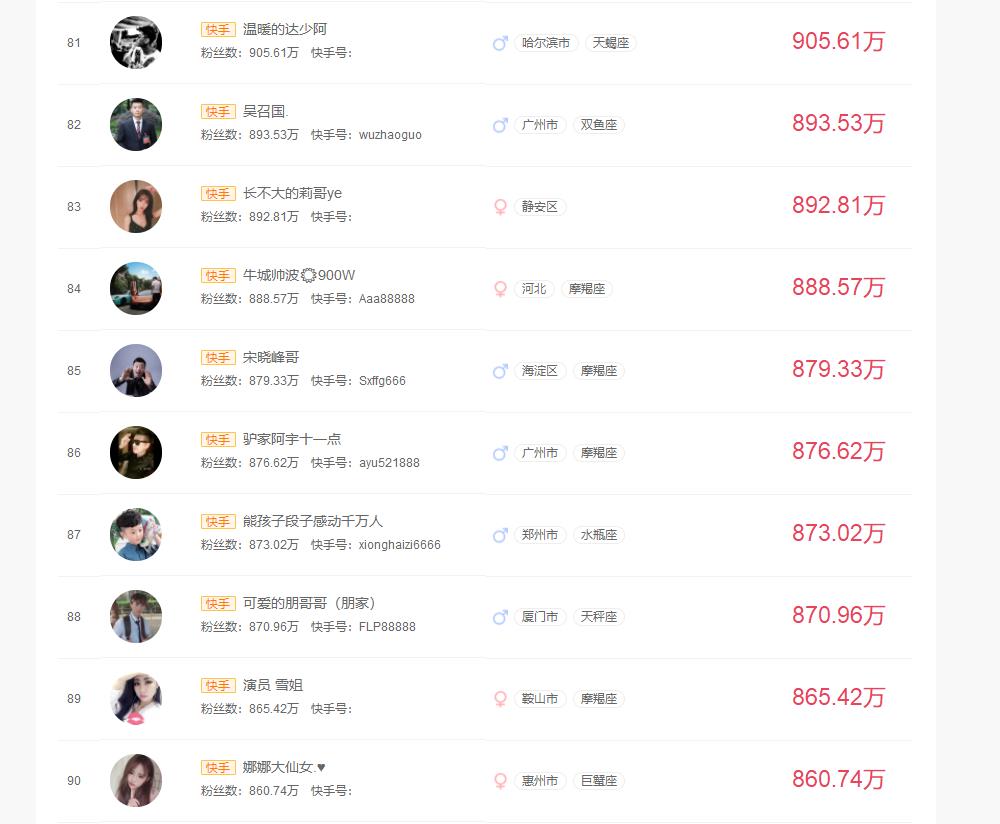Open 演员 雪姐's entry

pos(273,685)
